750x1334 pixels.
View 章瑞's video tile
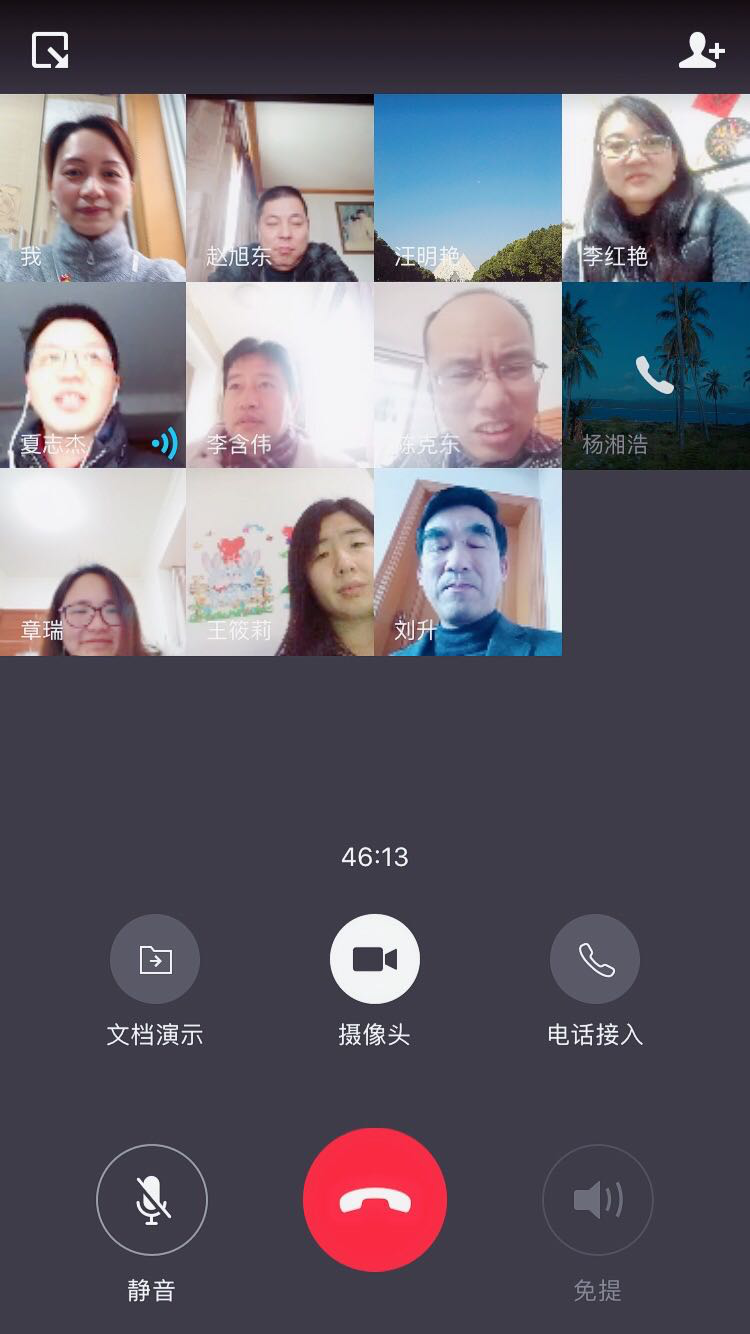[93, 562]
